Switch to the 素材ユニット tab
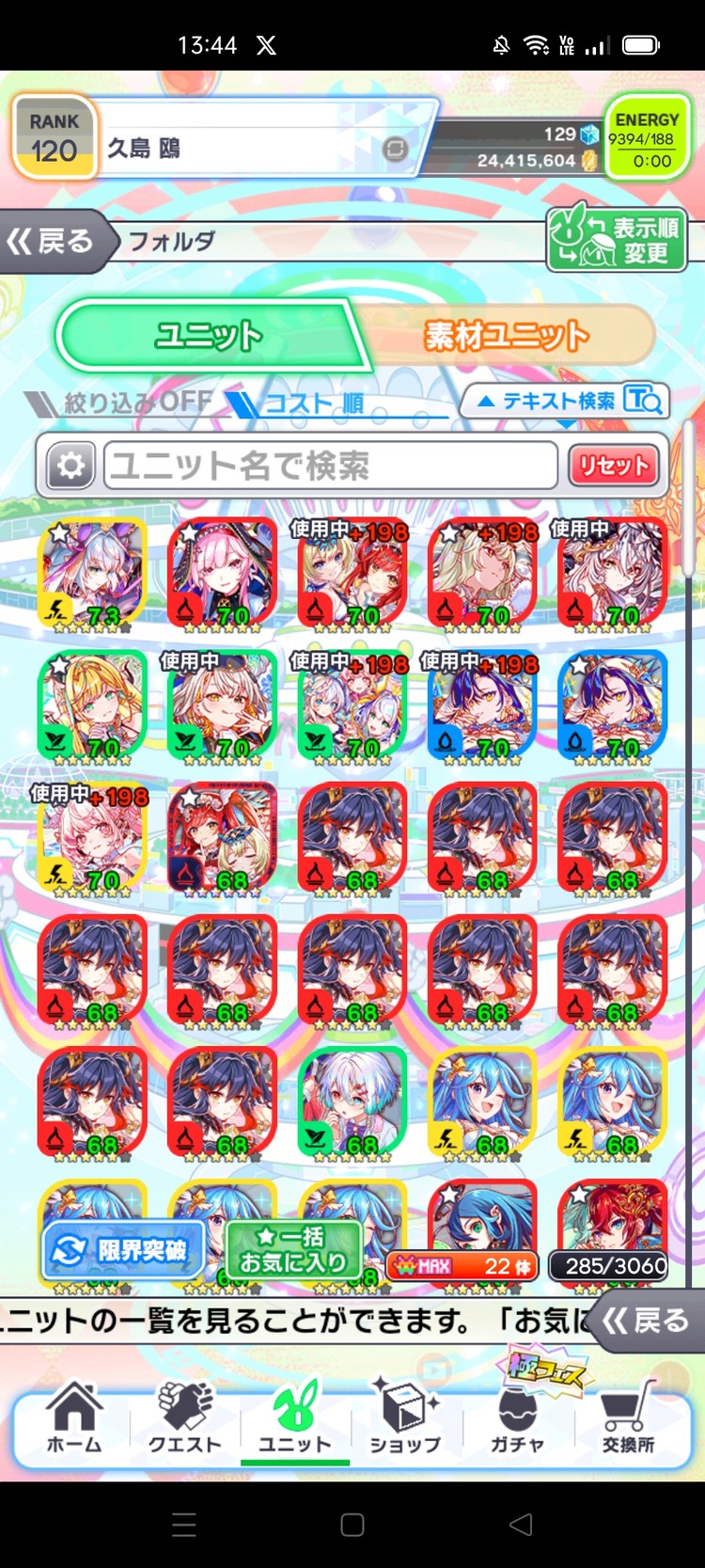The image size is (705, 1568). coord(508,336)
